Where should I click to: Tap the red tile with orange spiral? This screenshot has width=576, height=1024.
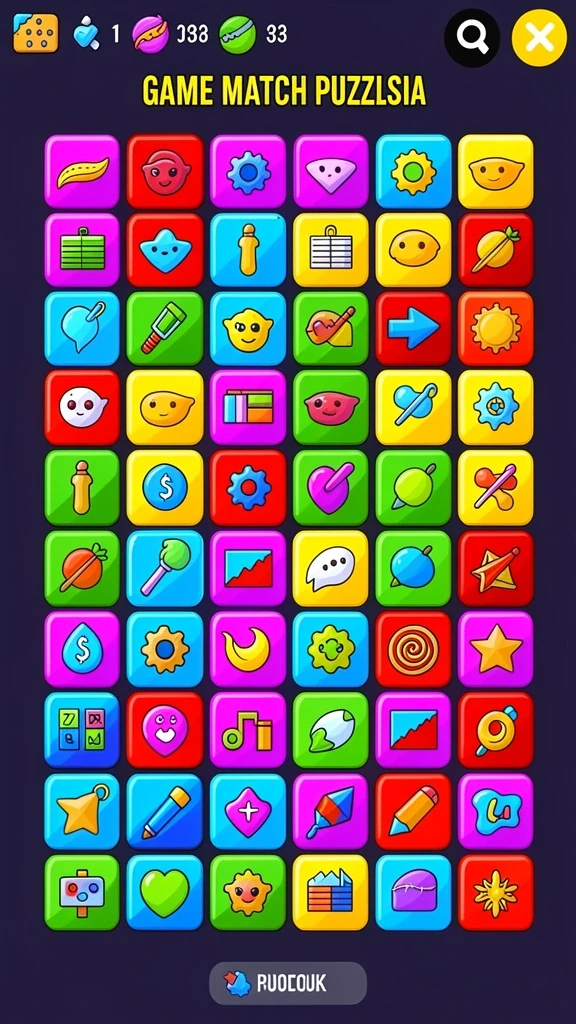(413, 648)
